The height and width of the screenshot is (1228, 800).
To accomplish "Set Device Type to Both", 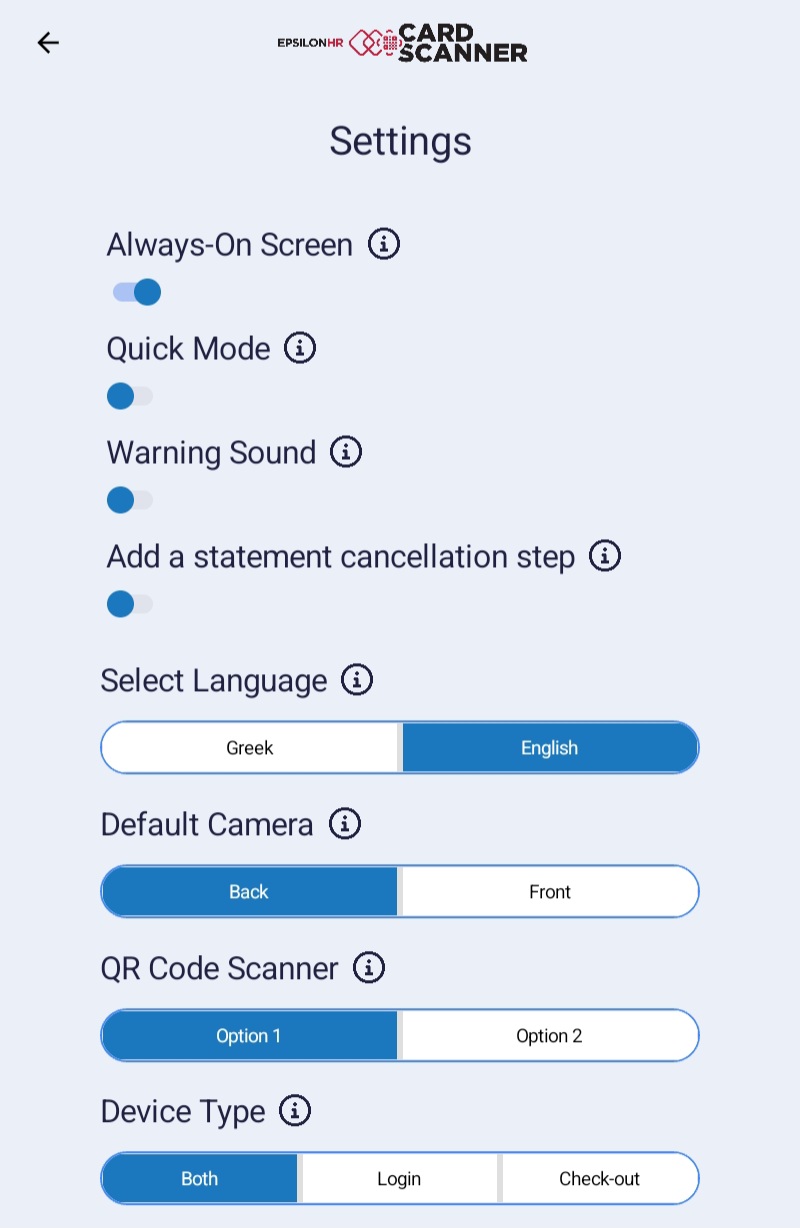I will [x=200, y=1179].
